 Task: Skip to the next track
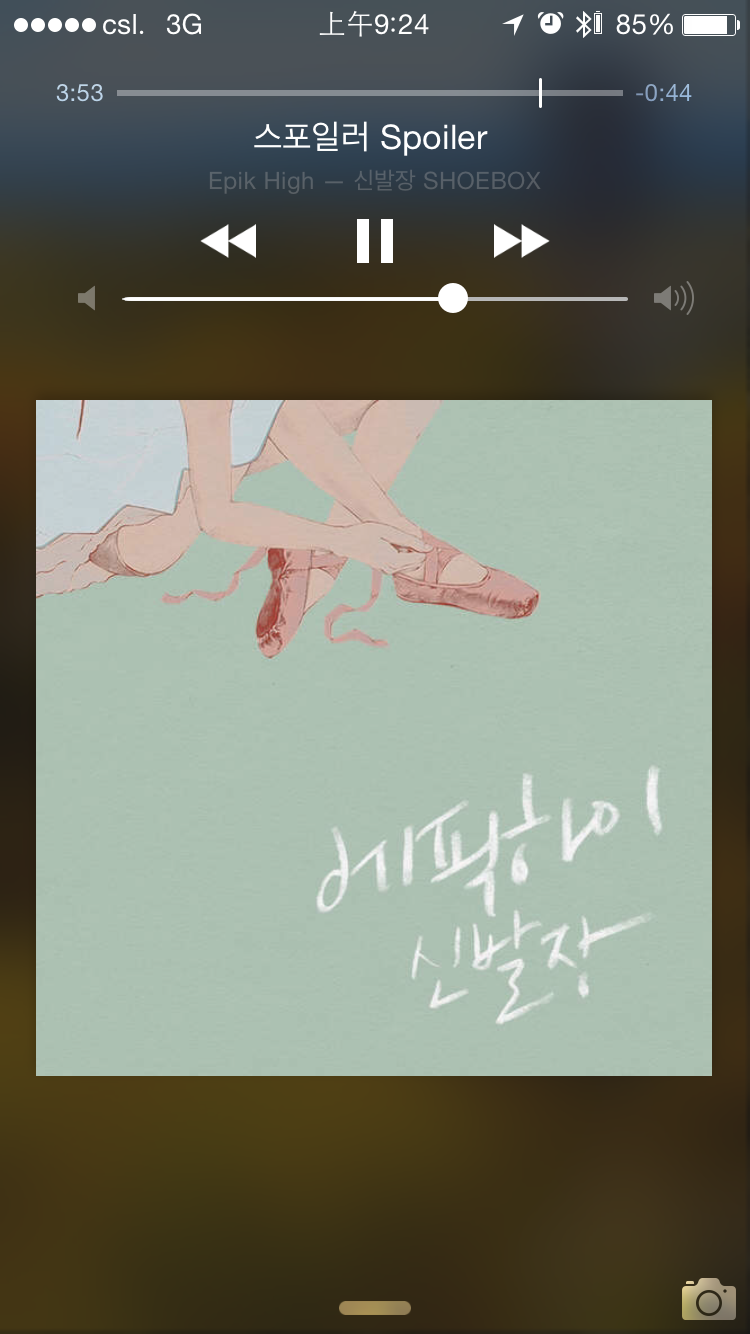[x=521, y=241]
